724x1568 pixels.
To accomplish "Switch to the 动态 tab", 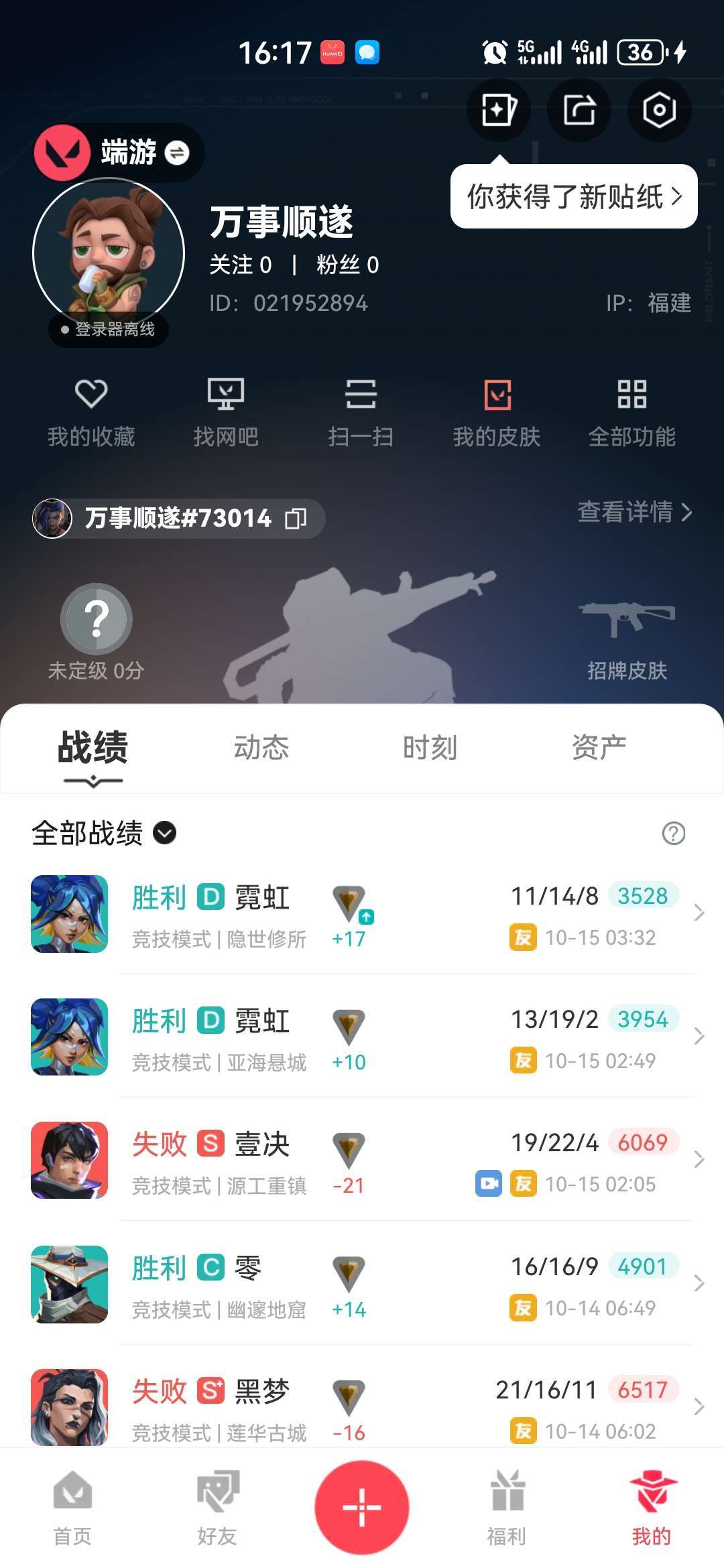I will coord(261,747).
